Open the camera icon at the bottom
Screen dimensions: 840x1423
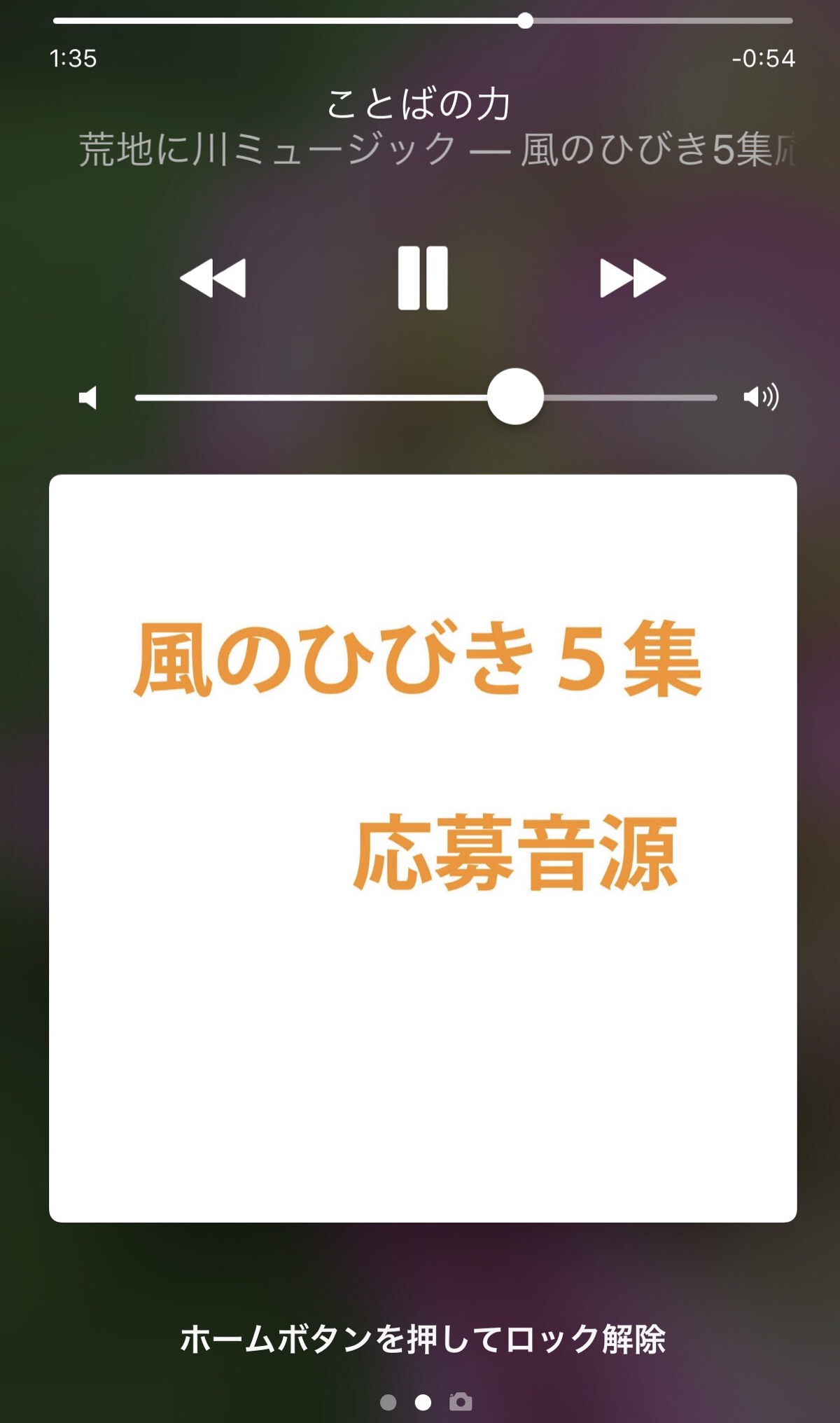461,1401
